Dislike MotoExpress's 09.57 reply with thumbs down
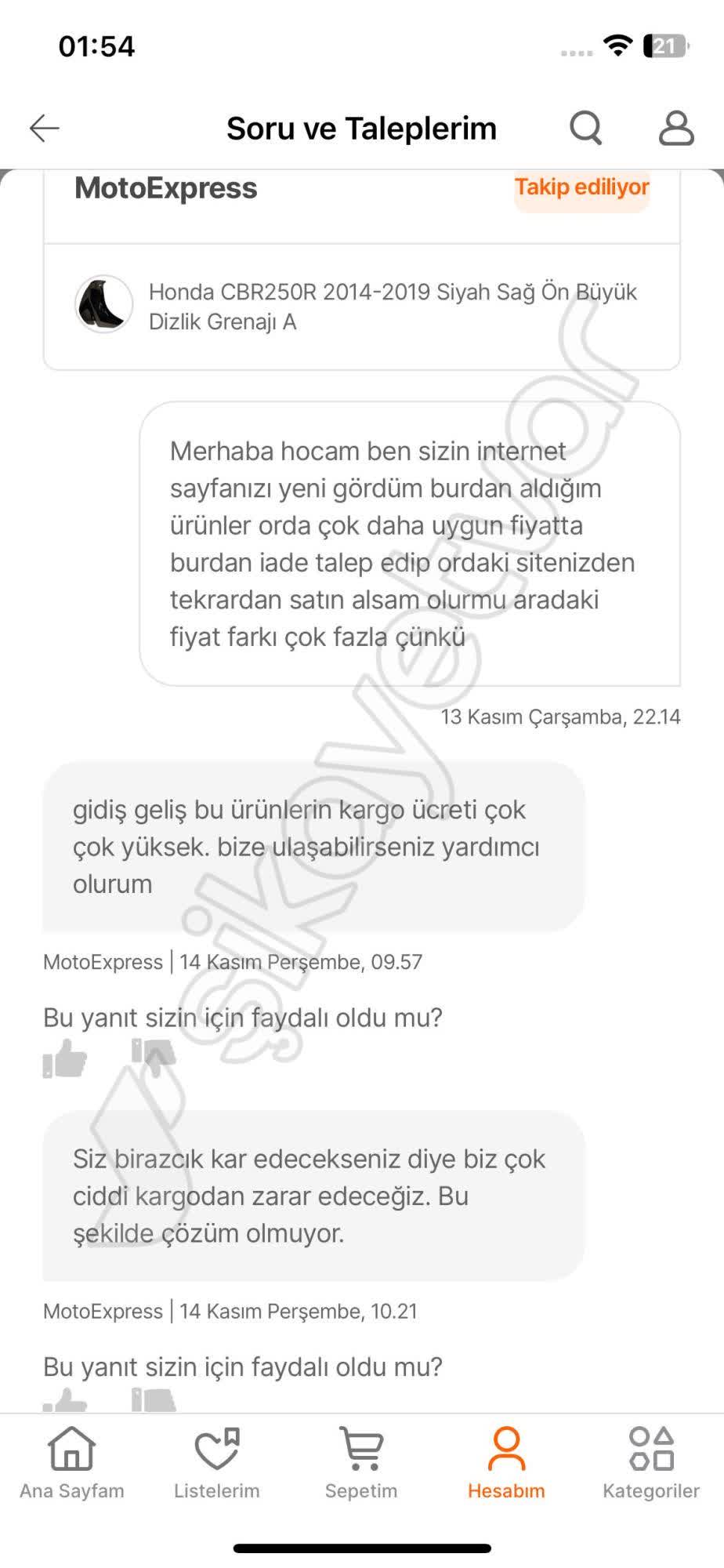The height and width of the screenshot is (1568, 724). pos(153,1058)
